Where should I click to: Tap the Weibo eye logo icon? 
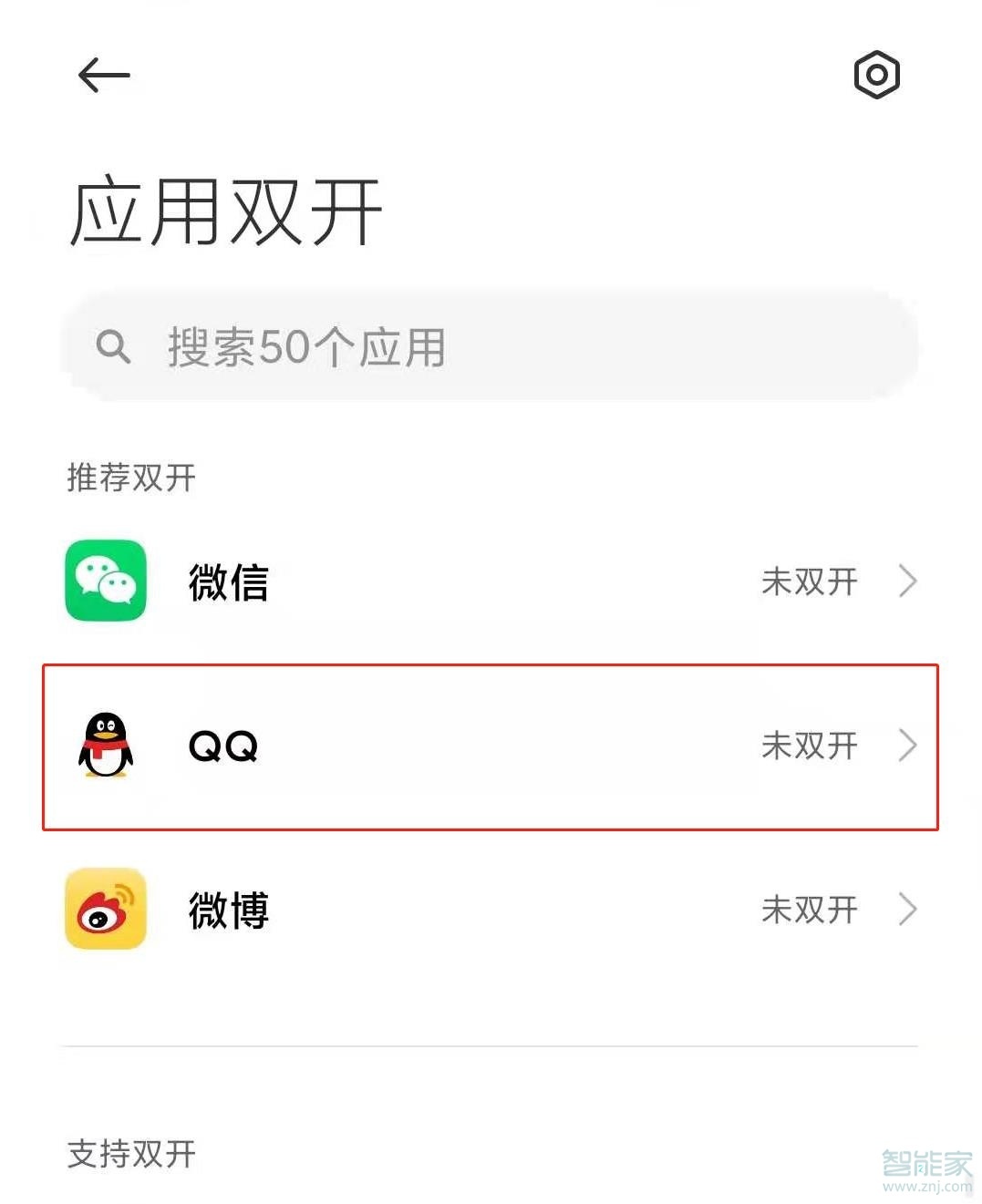tap(105, 910)
